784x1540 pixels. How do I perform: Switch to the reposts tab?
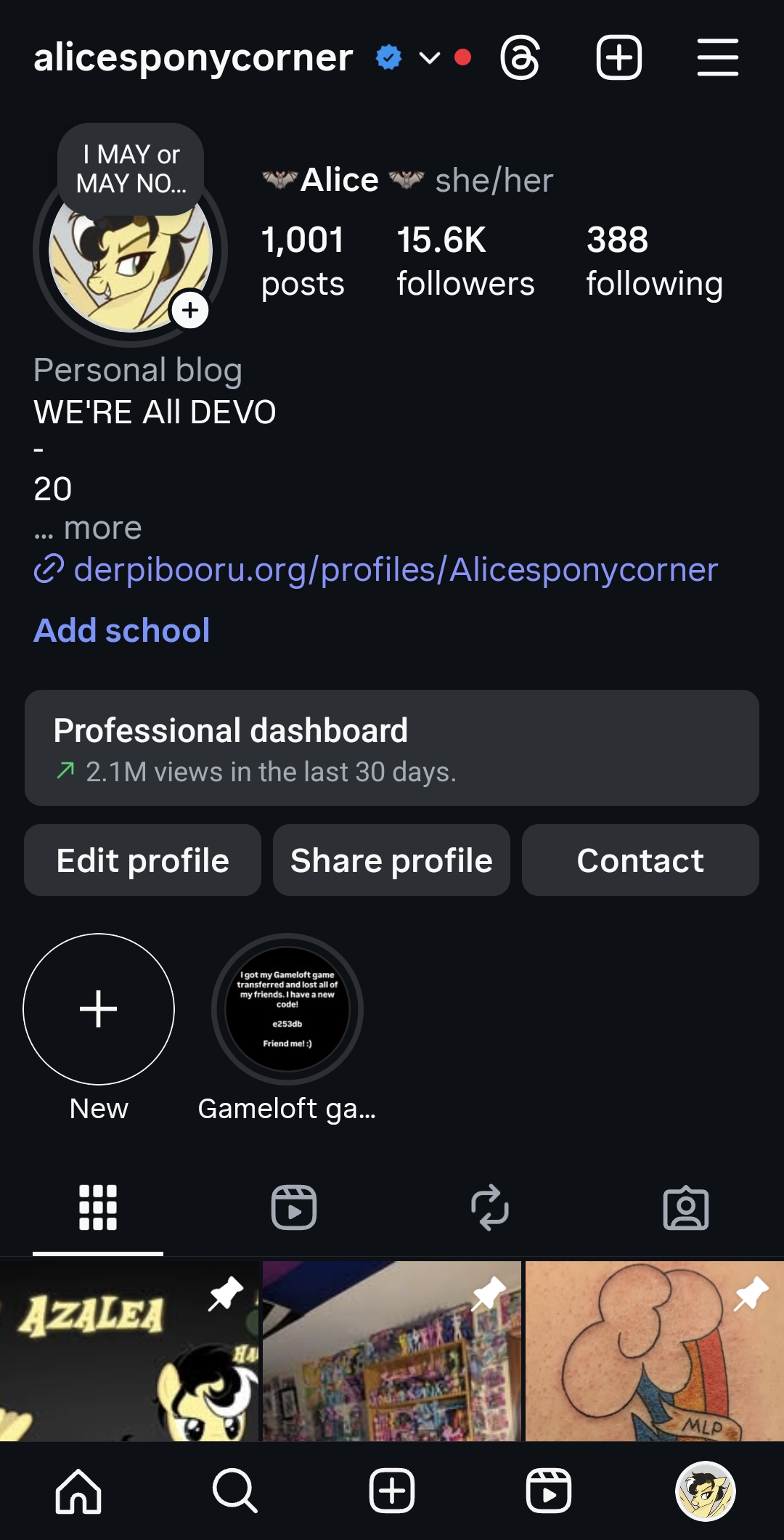pyautogui.click(x=490, y=1207)
